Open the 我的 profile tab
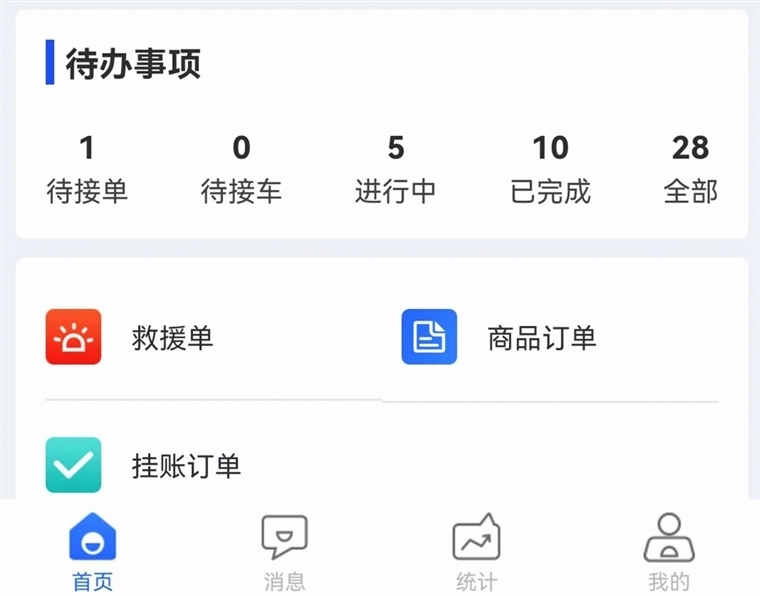Image resolution: width=760 pixels, height=596 pixels. 668,552
